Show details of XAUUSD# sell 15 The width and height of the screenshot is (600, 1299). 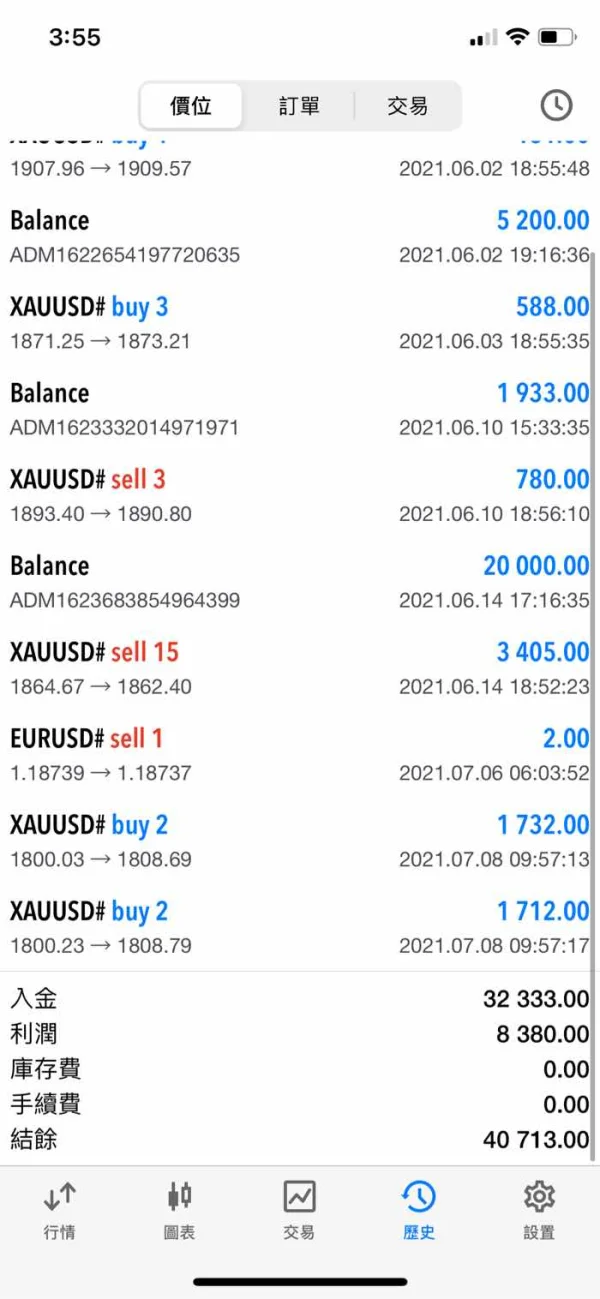pyautogui.click(x=299, y=669)
